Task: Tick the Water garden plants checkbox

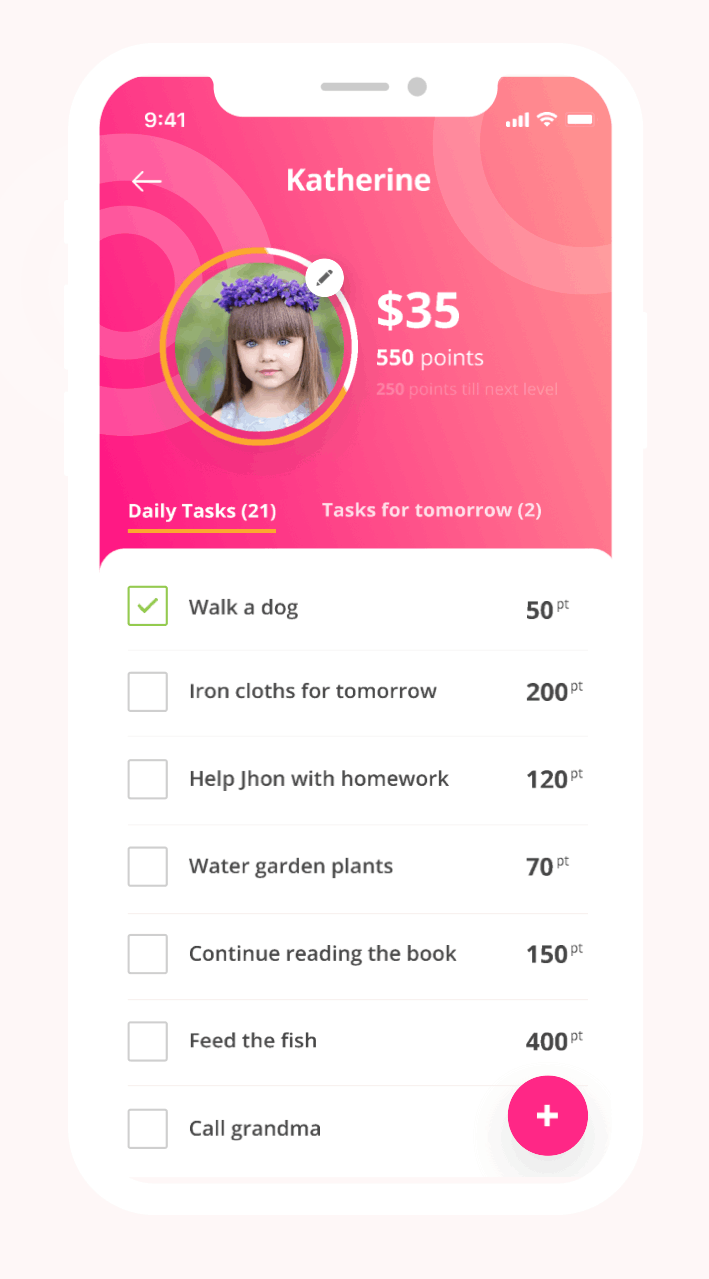Action: (148, 866)
